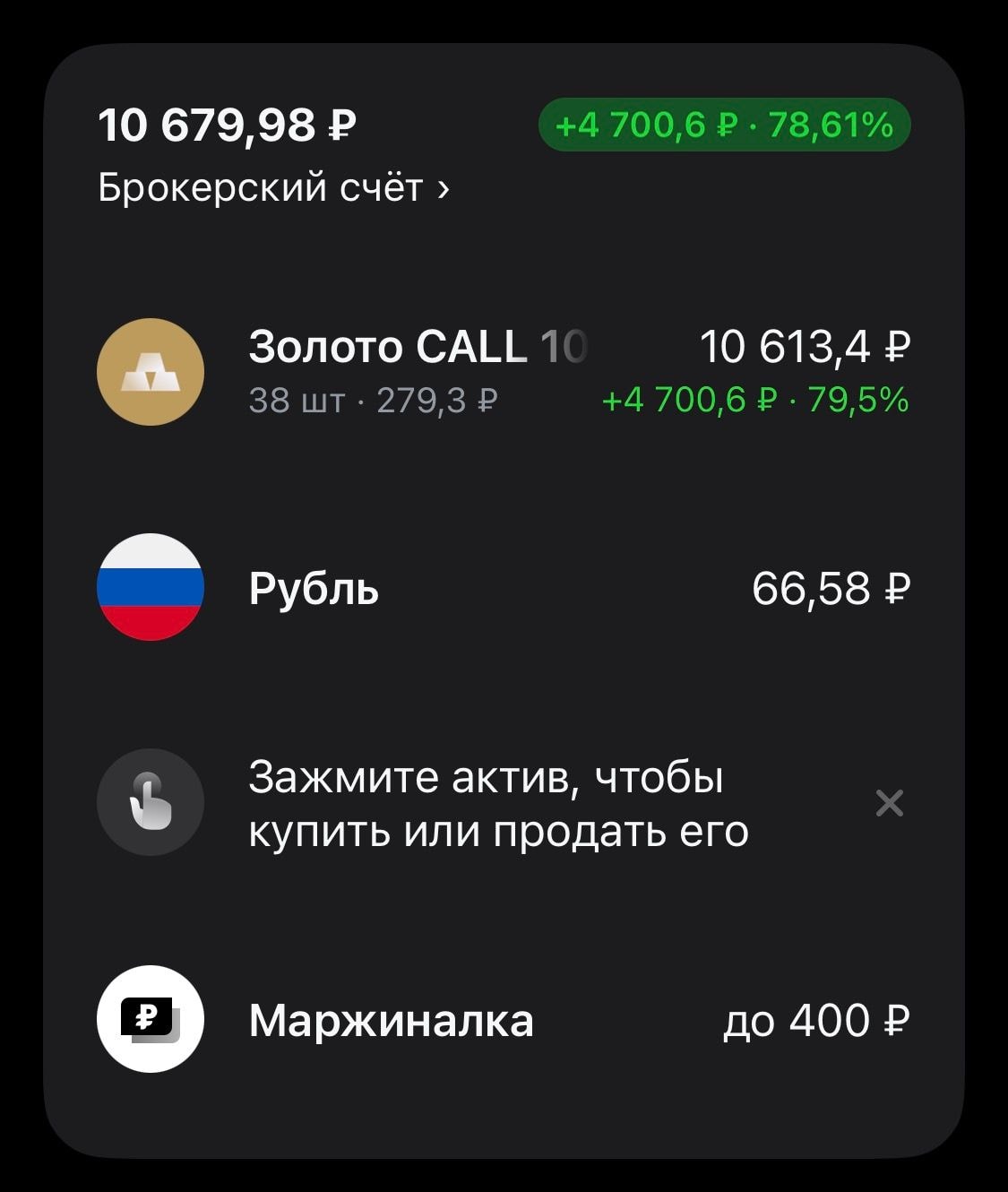Open the Брокерский счёт account details
This screenshot has height=1192, width=1008.
pyautogui.click(x=273, y=188)
